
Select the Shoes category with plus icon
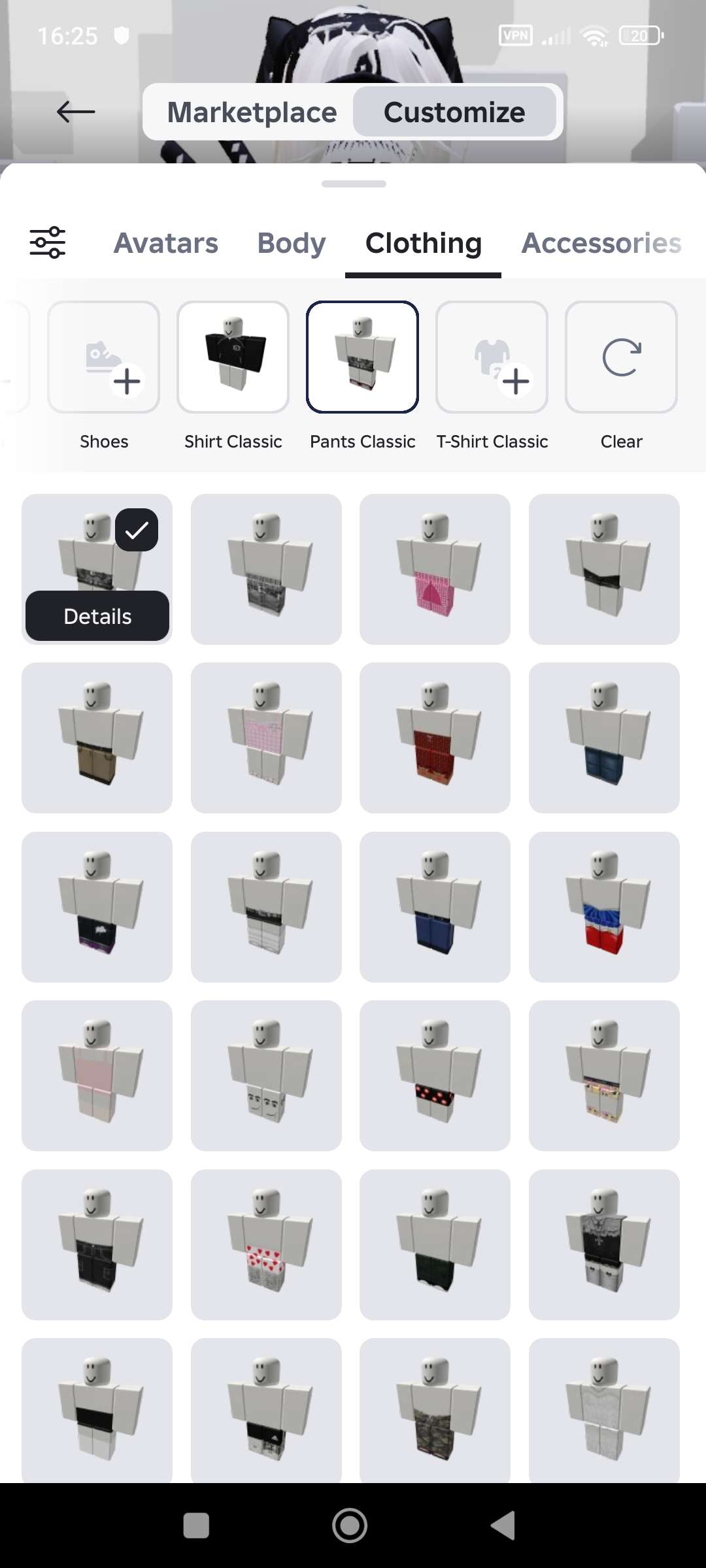tap(104, 357)
